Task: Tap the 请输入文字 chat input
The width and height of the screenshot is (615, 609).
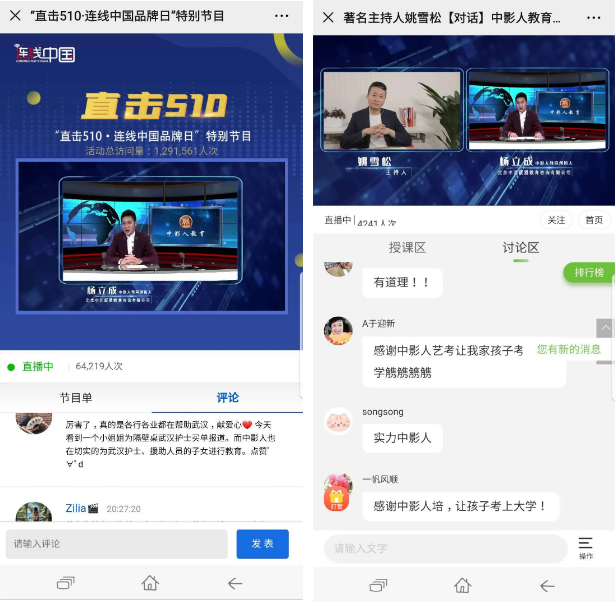Action: (445, 548)
